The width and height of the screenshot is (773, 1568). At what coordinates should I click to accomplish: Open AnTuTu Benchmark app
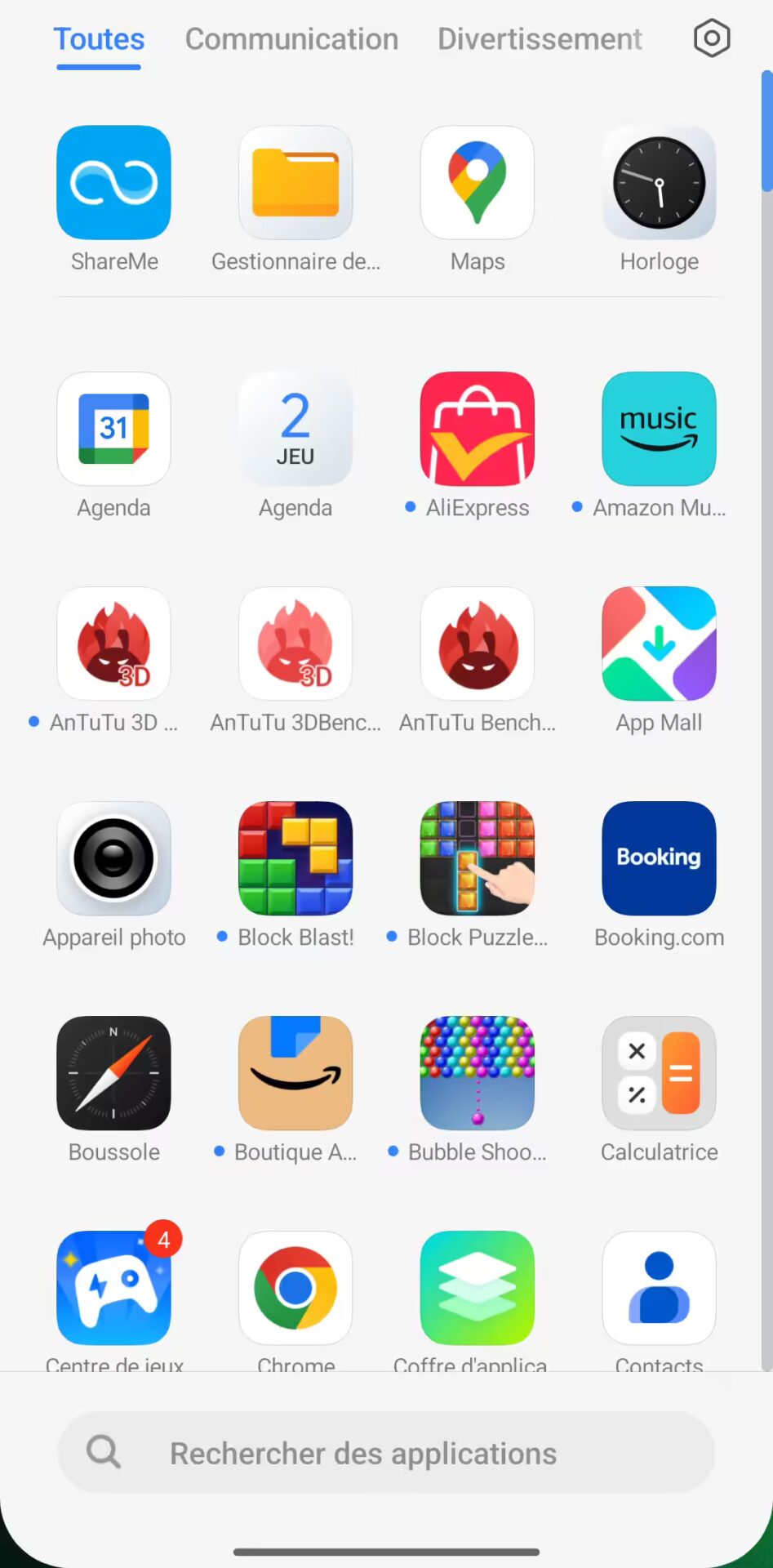pyautogui.click(x=478, y=644)
